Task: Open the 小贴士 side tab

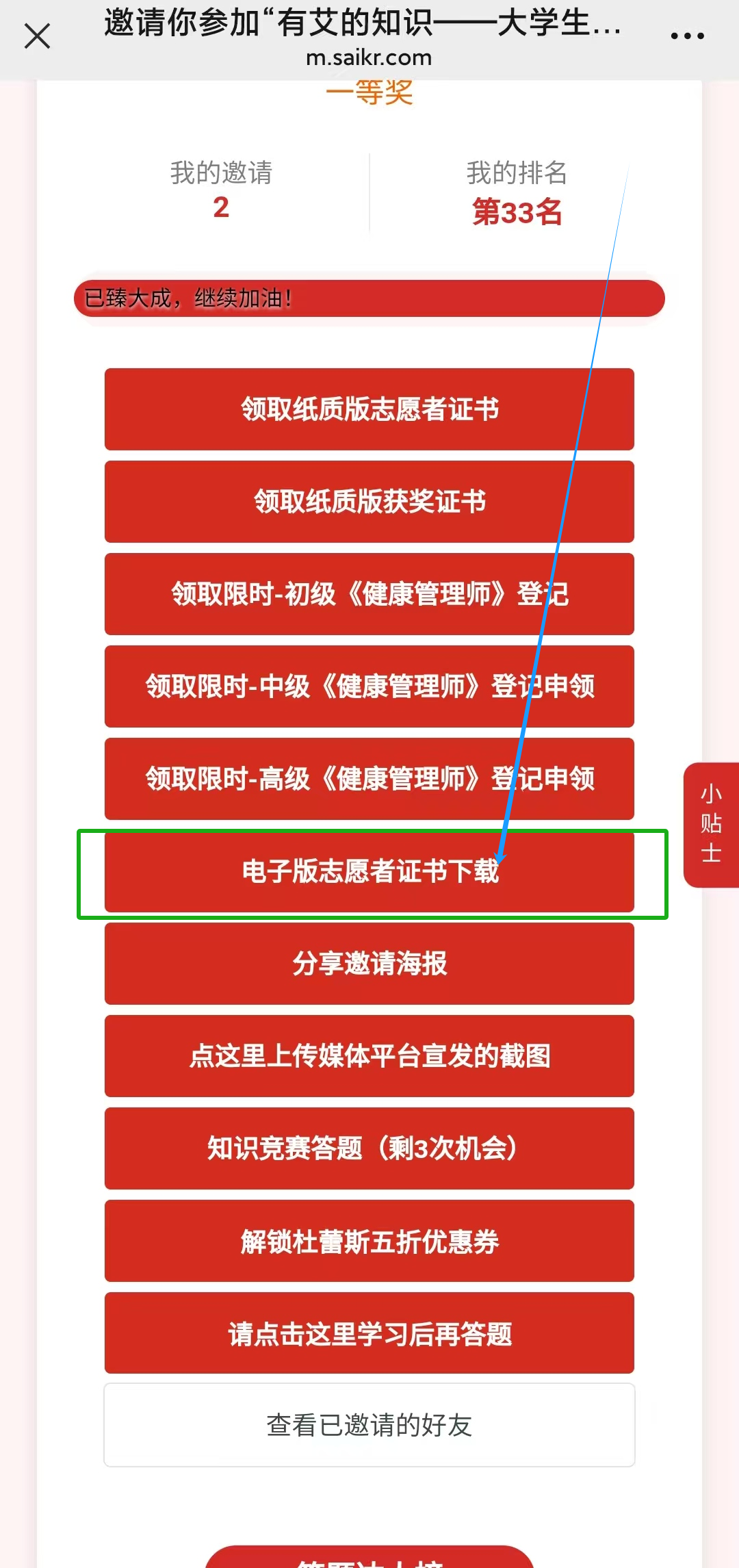Action: tap(711, 825)
